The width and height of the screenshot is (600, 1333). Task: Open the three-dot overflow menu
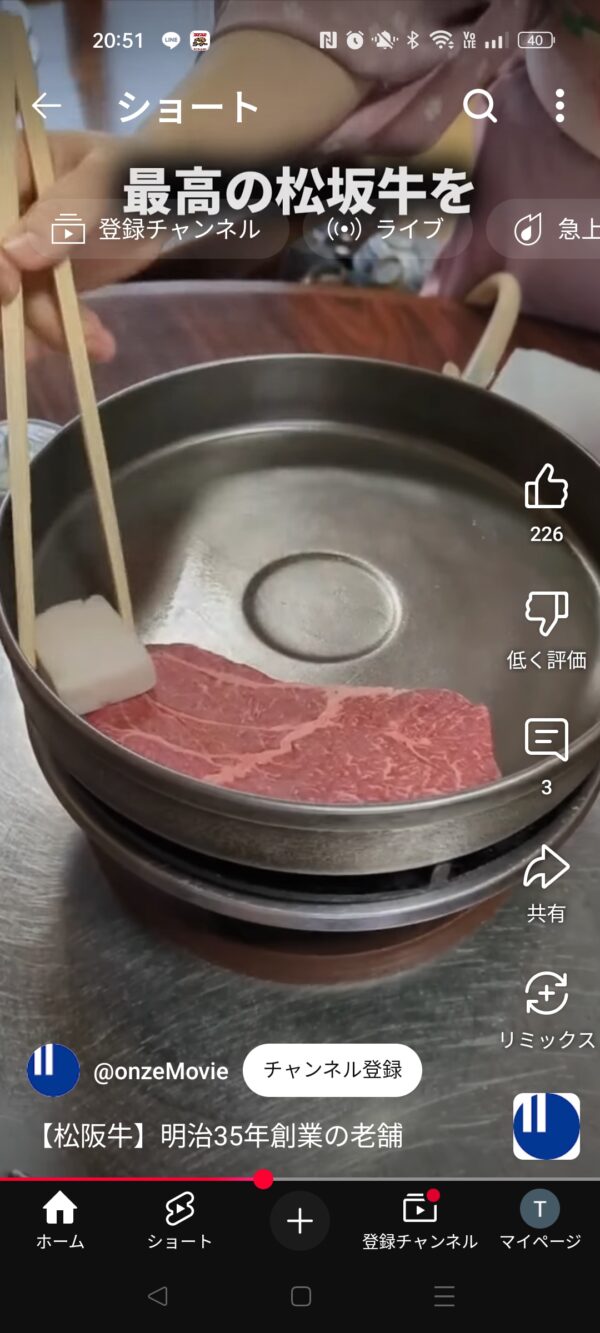pos(559,106)
